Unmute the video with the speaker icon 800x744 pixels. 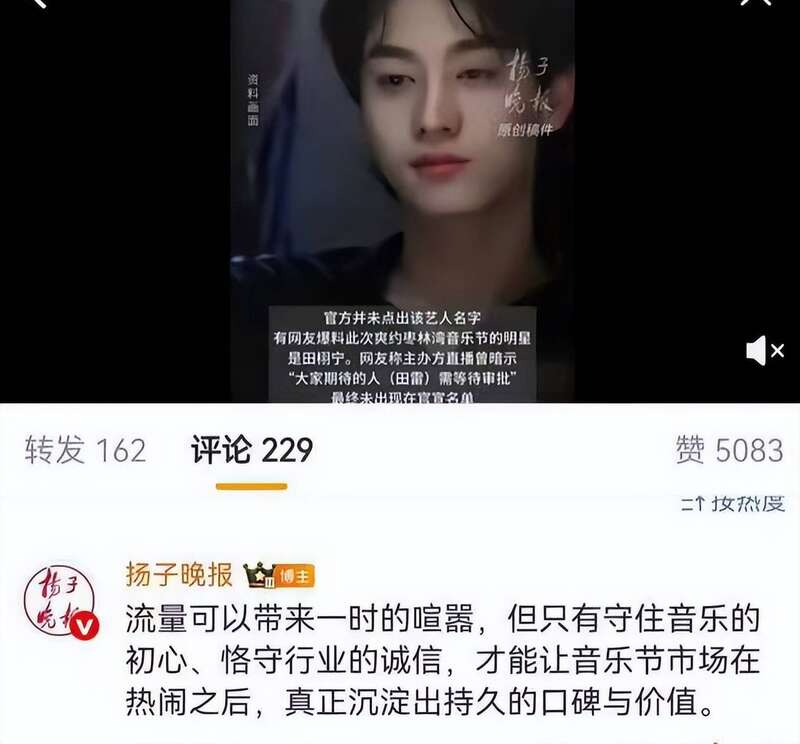(x=765, y=350)
